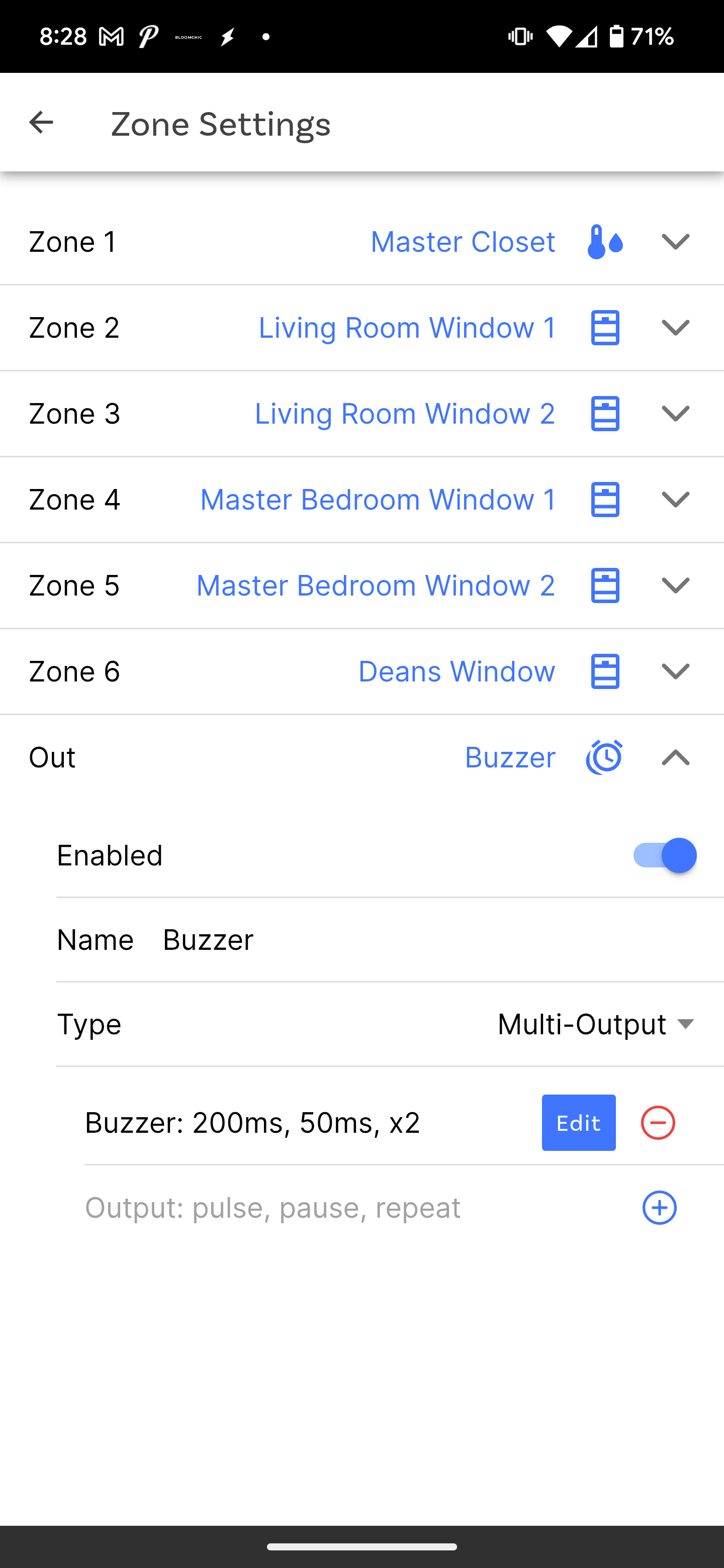Expand Zone 3 Living Room Window 2

[x=675, y=413]
